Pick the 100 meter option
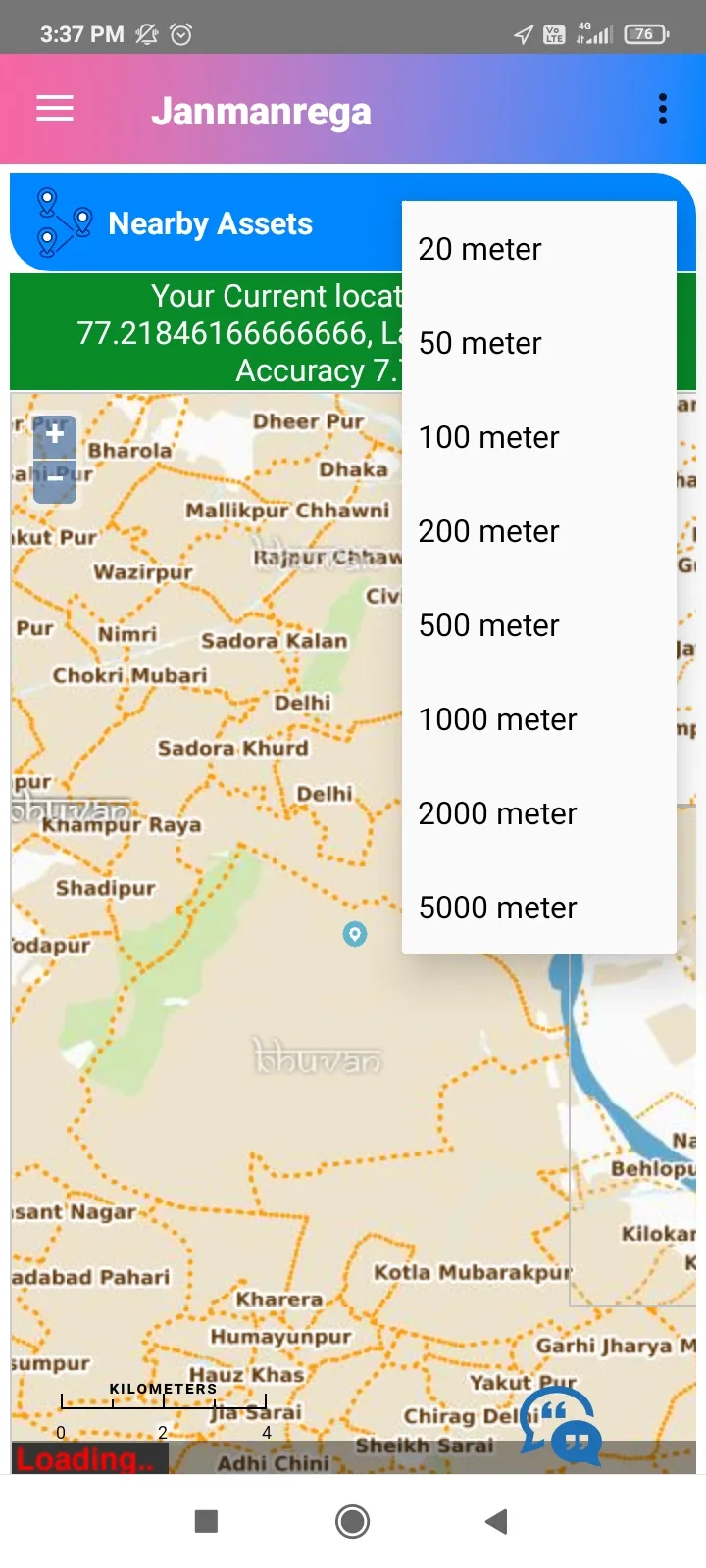Image resolution: width=706 pixels, height=1568 pixels. pyautogui.click(x=538, y=437)
